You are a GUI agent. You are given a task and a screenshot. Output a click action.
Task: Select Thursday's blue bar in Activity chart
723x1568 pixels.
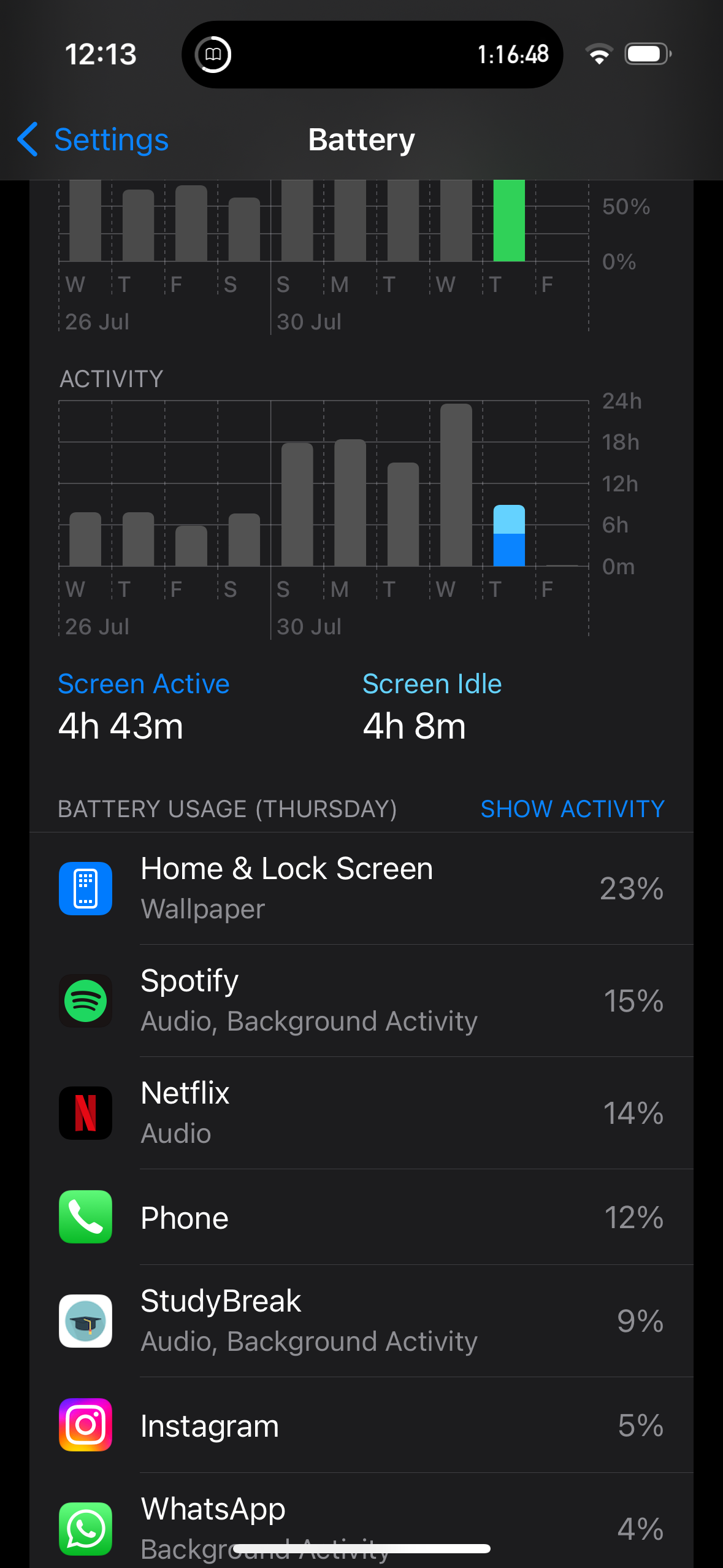click(x=509, y=536)
